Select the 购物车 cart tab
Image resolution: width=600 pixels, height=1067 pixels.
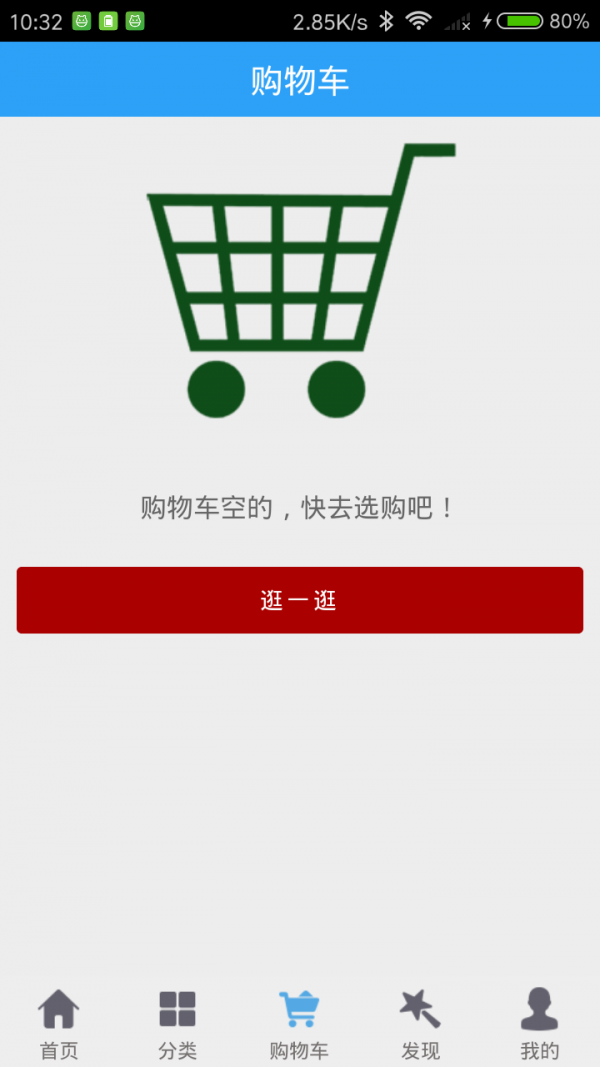coord(299,1023)
